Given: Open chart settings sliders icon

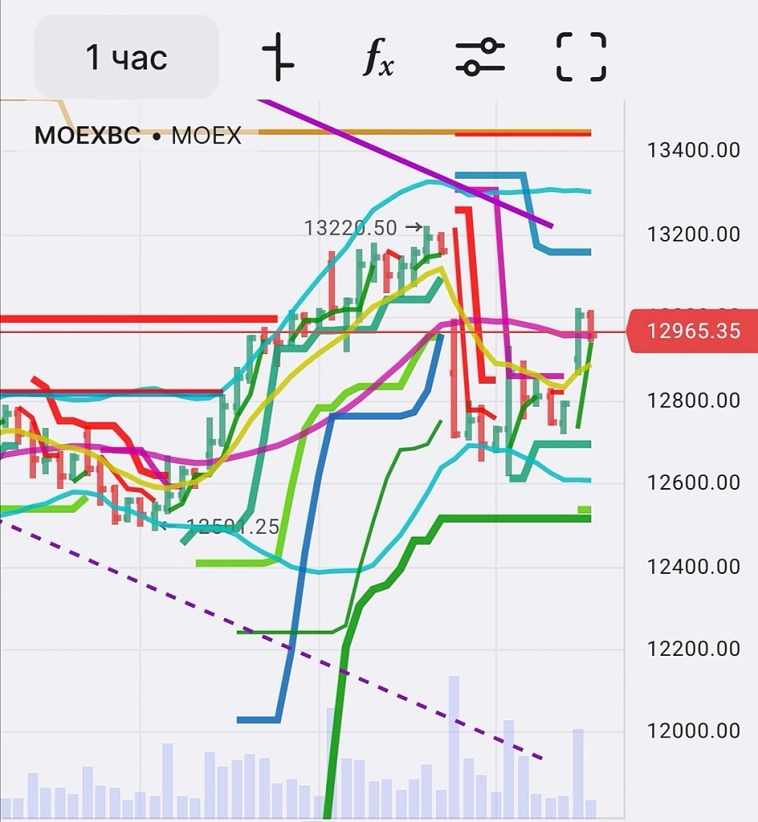Looking at the screenshot, I should click(480, 57).
